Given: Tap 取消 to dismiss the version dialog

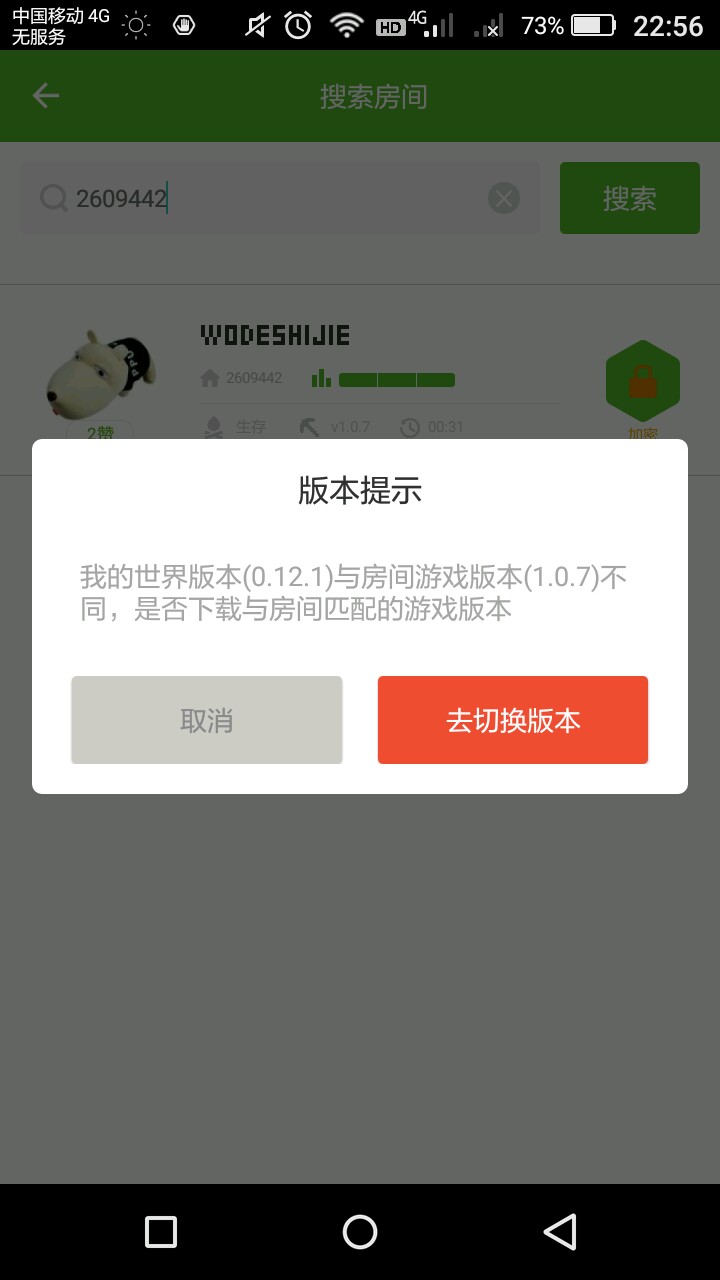Looking at the screenshot, I should tap(207, 720).
